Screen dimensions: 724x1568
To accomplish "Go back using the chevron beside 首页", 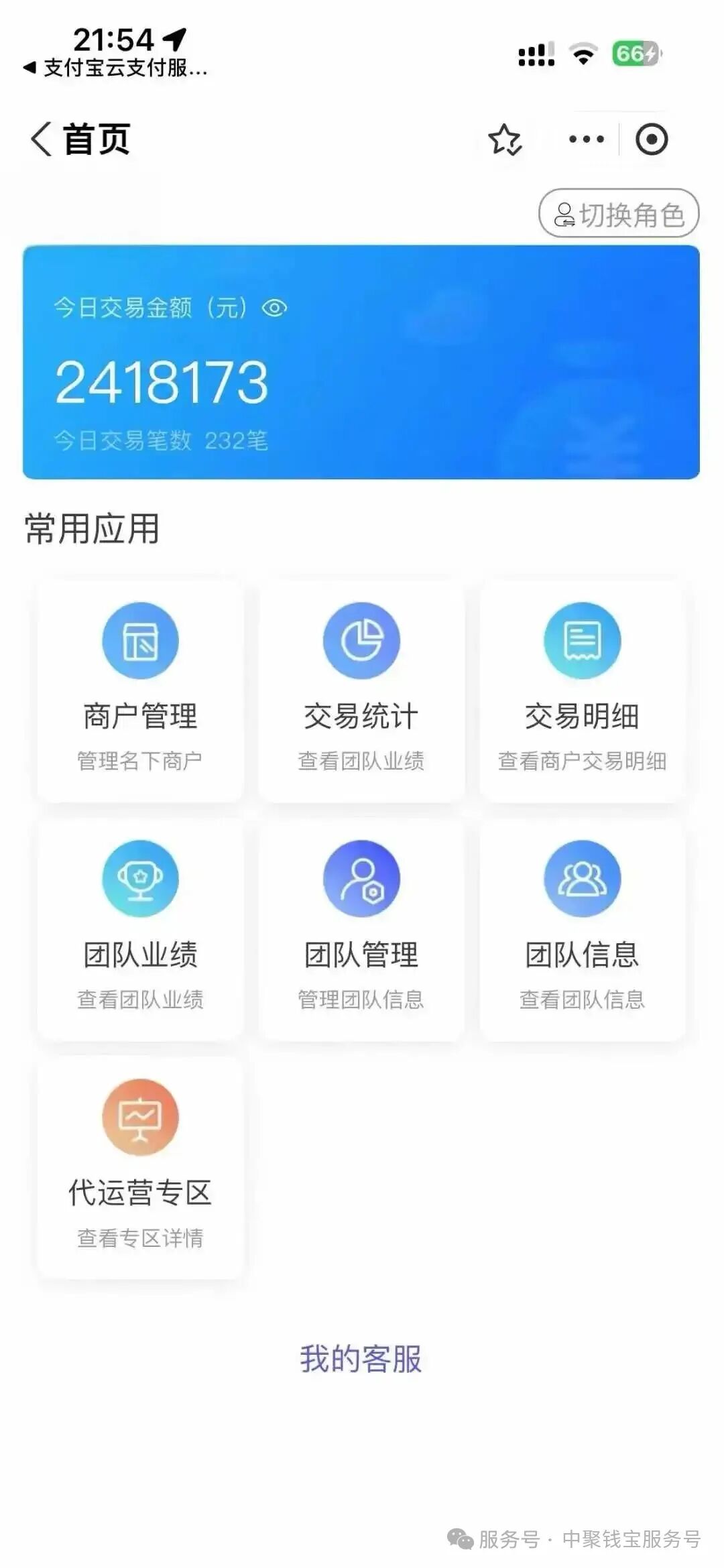I will pyautogui.click(x=40, y=138).
